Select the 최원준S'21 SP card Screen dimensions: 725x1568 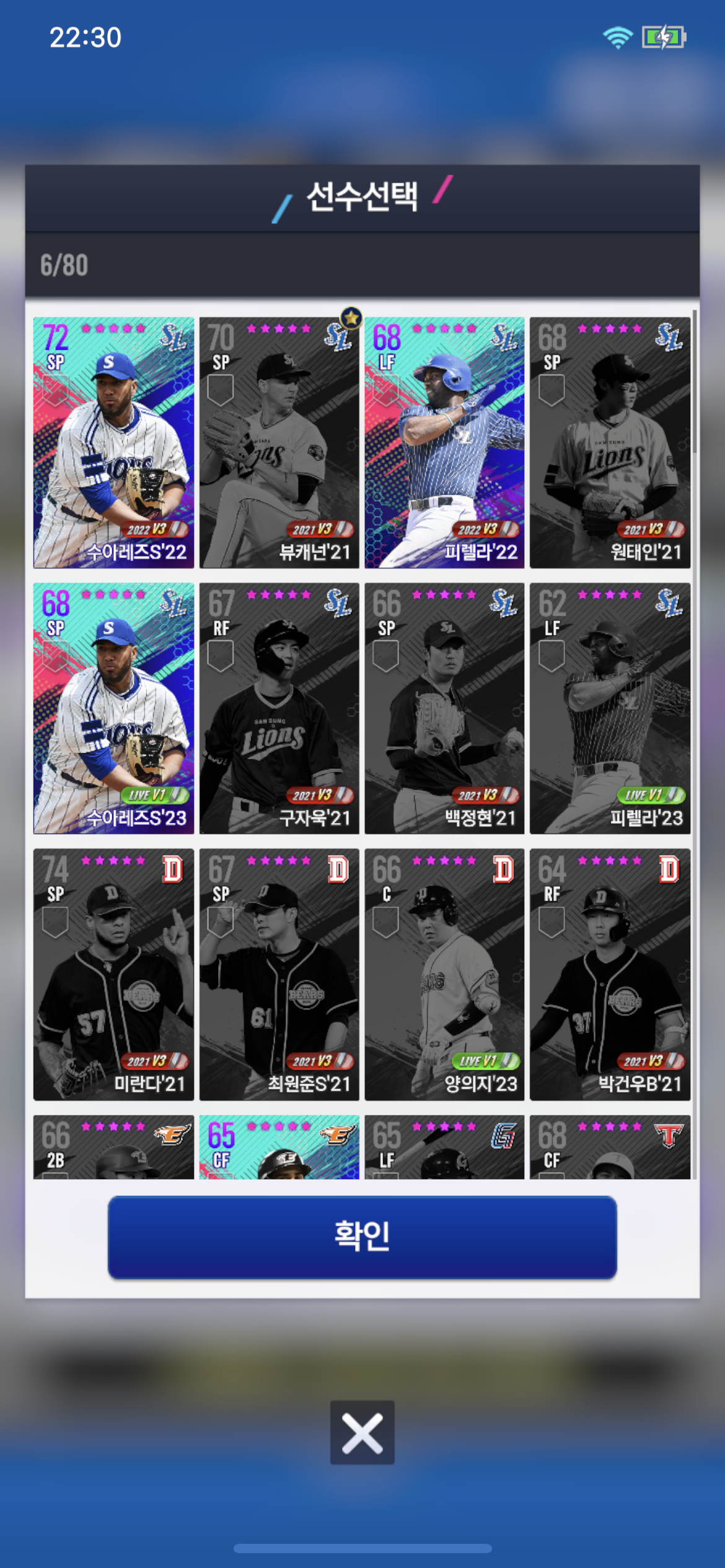coord(279,973)
